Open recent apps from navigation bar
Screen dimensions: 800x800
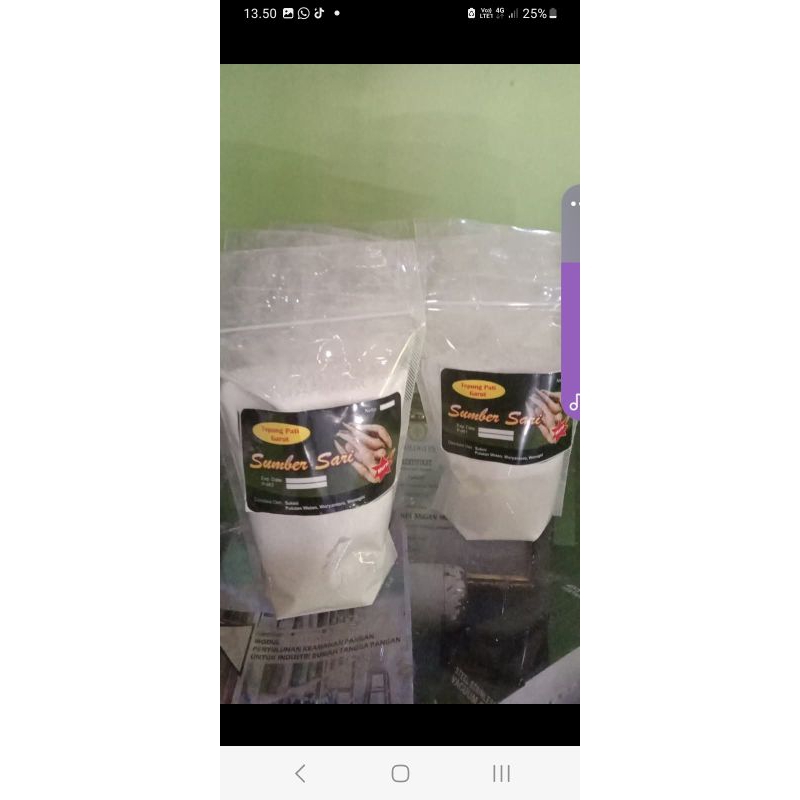click(x=501, y=773)
